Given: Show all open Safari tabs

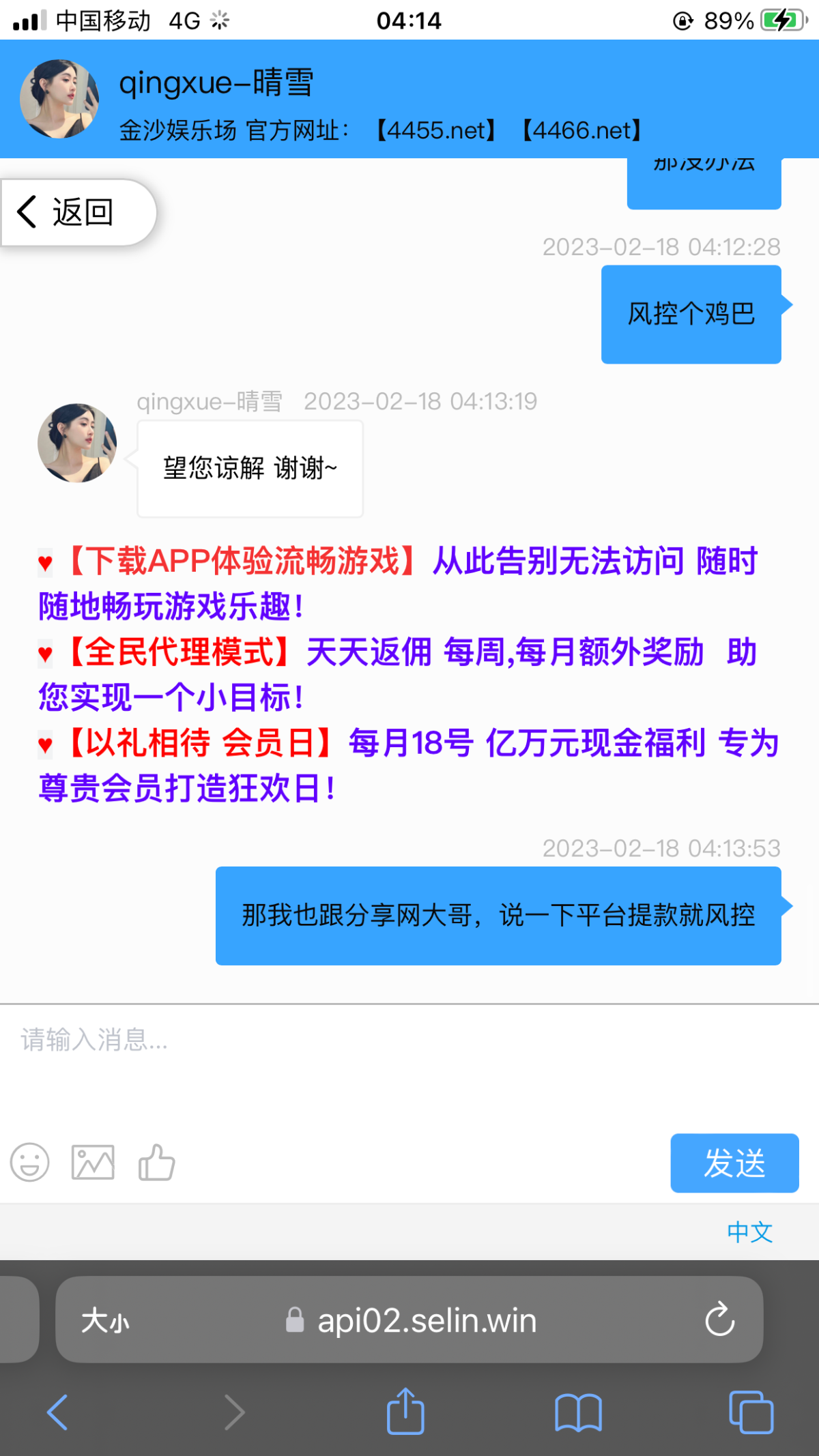Looking at the screenshot, I should pos(751,1412).
